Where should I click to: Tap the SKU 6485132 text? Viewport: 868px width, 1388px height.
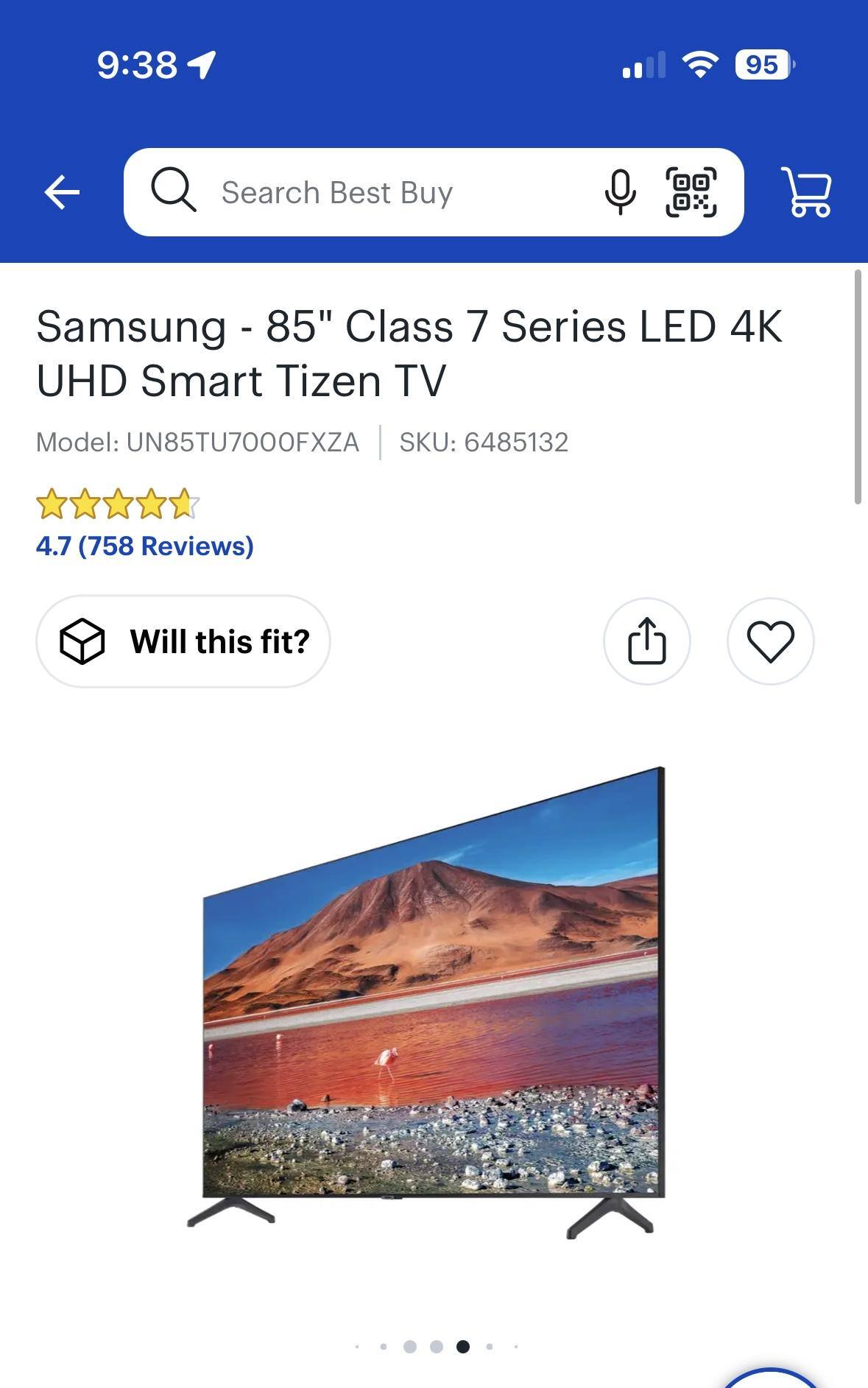click(481, 443)
